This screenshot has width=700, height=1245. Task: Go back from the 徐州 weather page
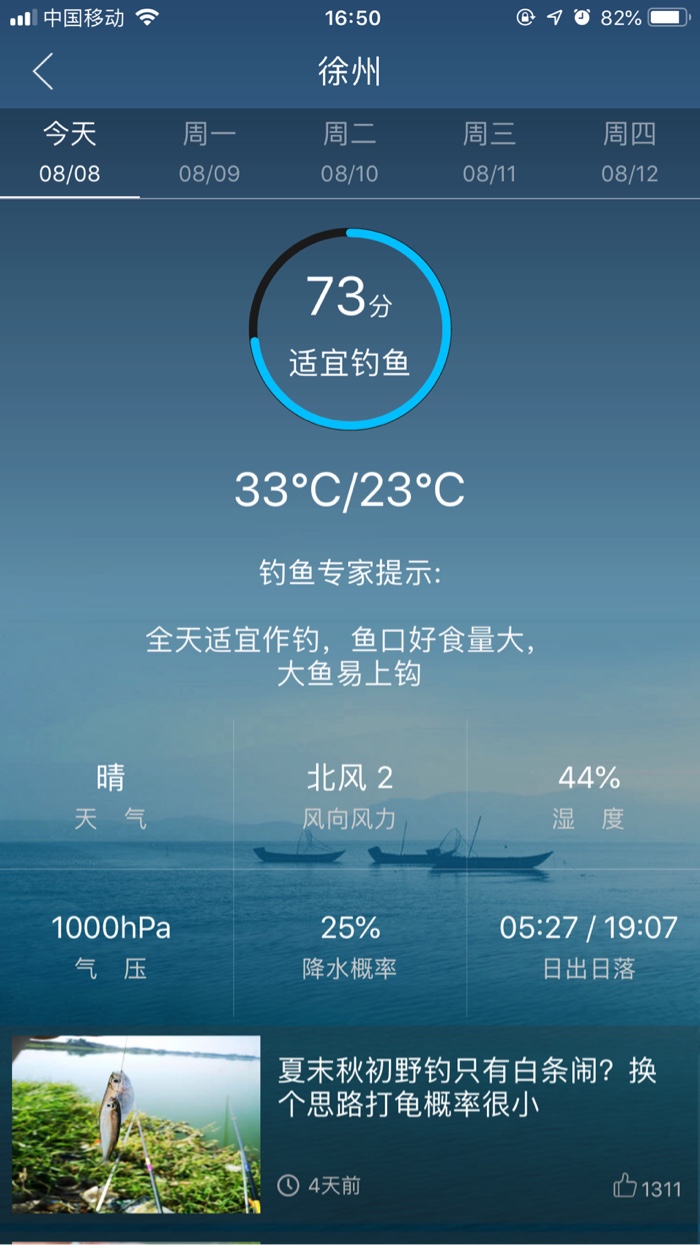(43, 72)
